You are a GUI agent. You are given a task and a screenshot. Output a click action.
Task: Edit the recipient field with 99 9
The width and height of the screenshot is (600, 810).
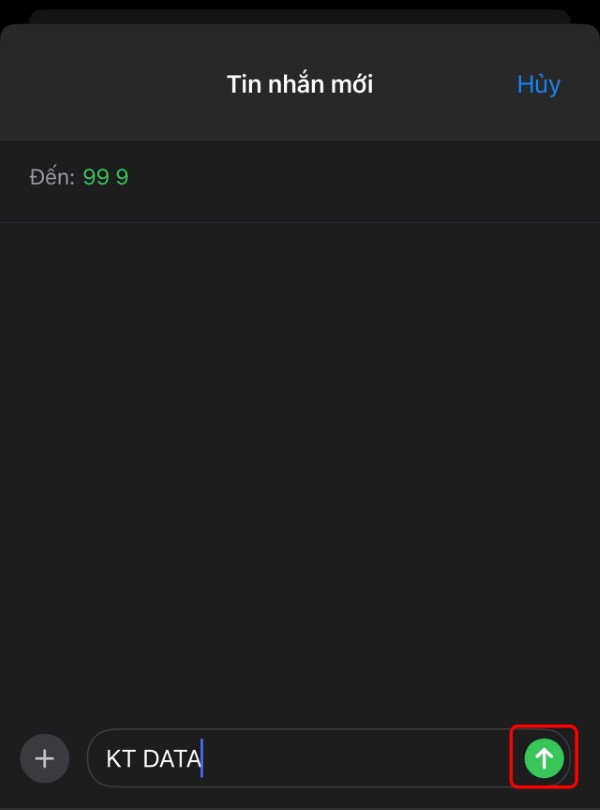106,178
